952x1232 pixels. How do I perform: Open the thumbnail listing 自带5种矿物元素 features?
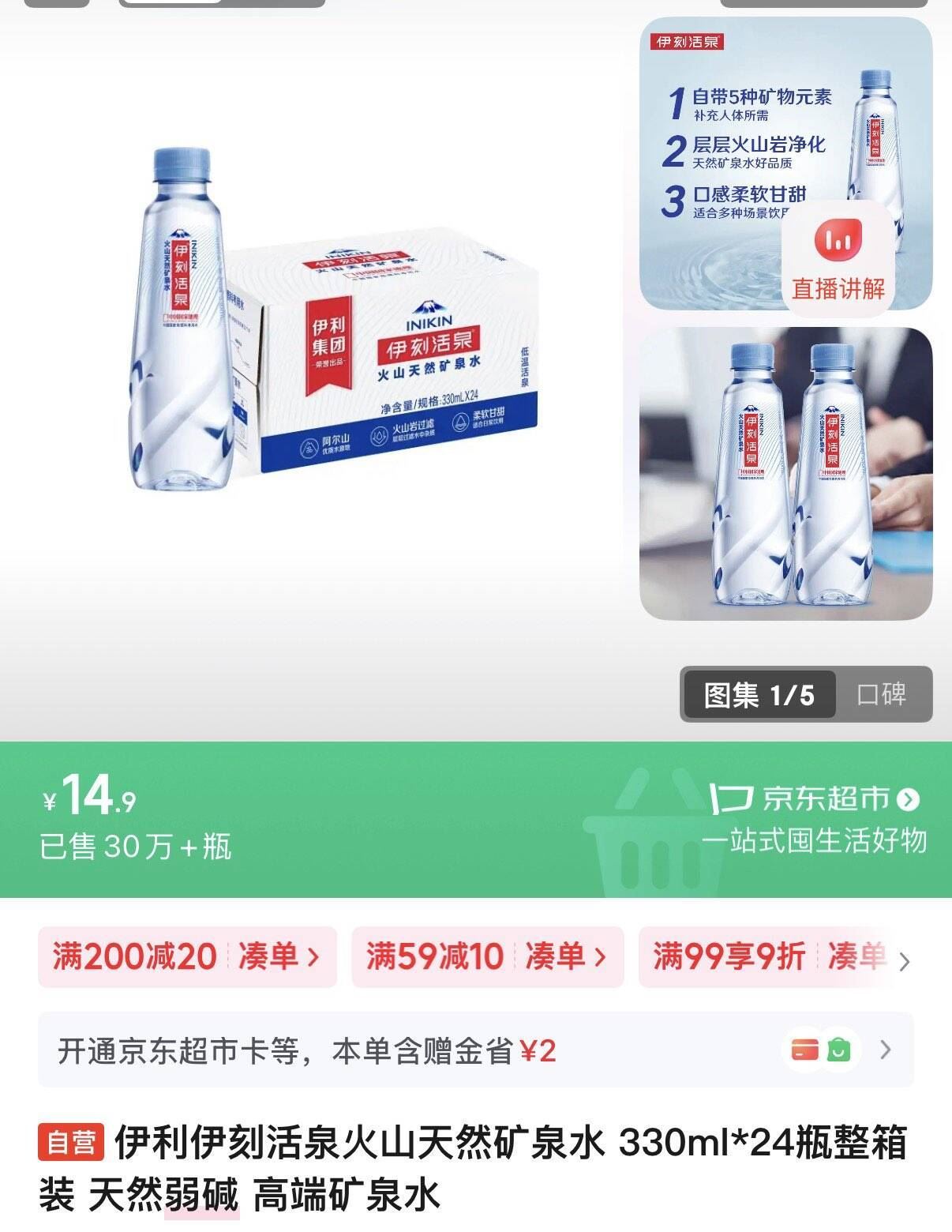785,163
